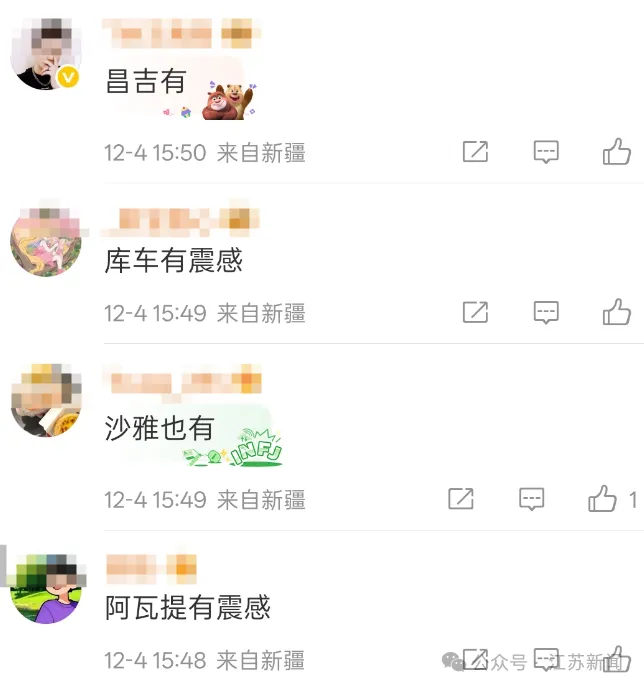Like the comment "沙雅也有"

603,498
